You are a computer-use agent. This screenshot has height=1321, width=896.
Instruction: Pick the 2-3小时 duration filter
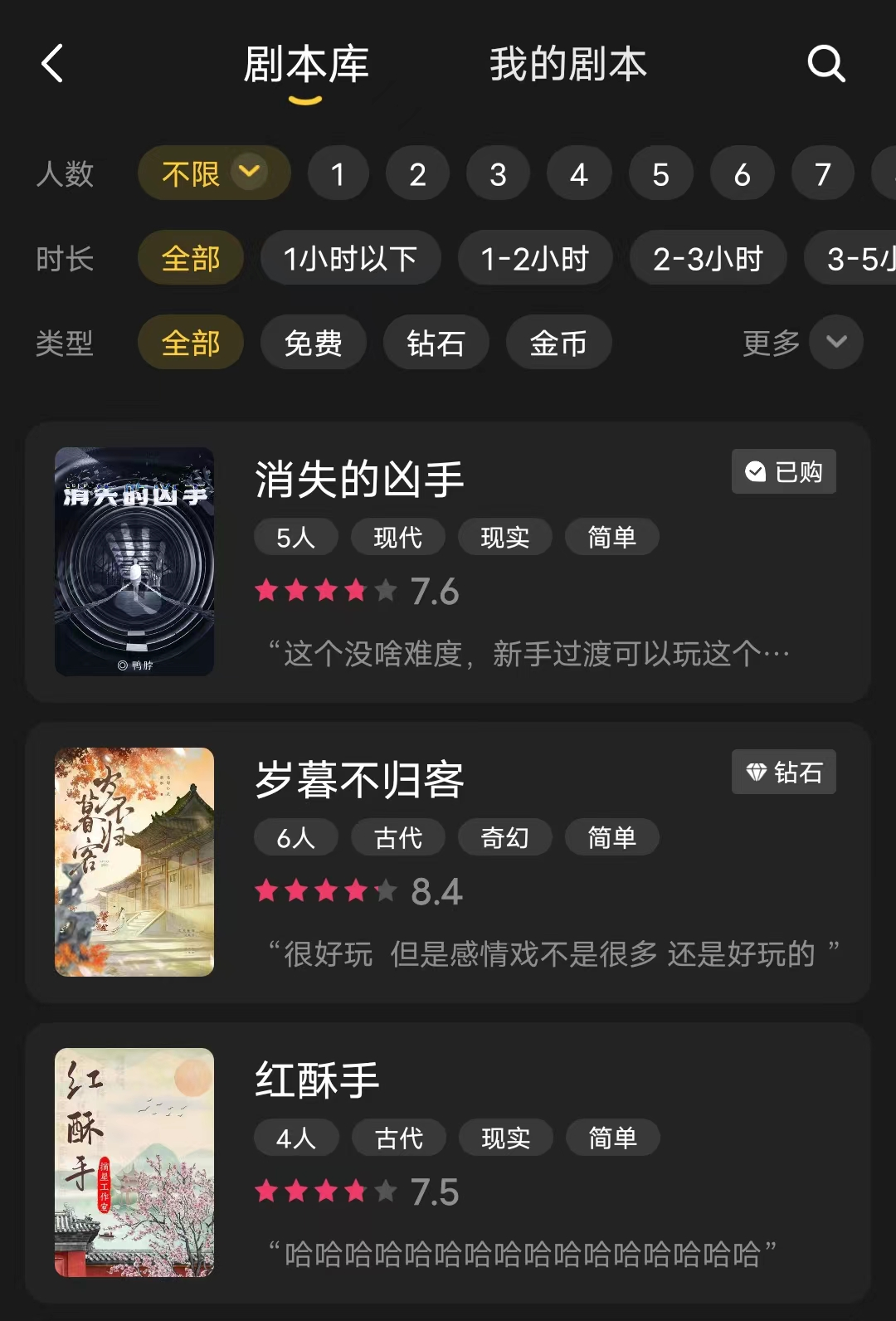[x=708, y=259]
